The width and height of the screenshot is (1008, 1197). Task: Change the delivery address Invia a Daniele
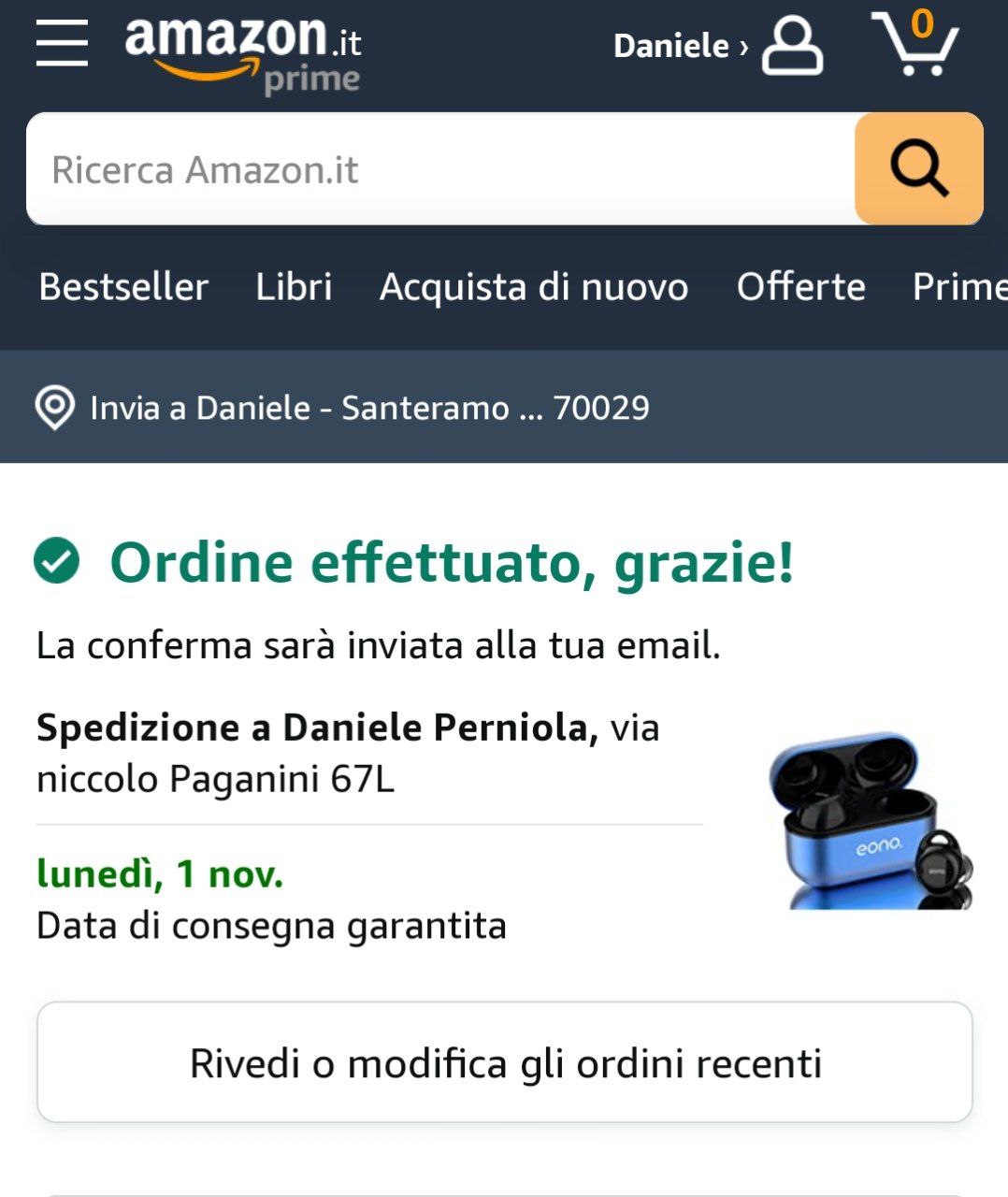click(342, 408)
